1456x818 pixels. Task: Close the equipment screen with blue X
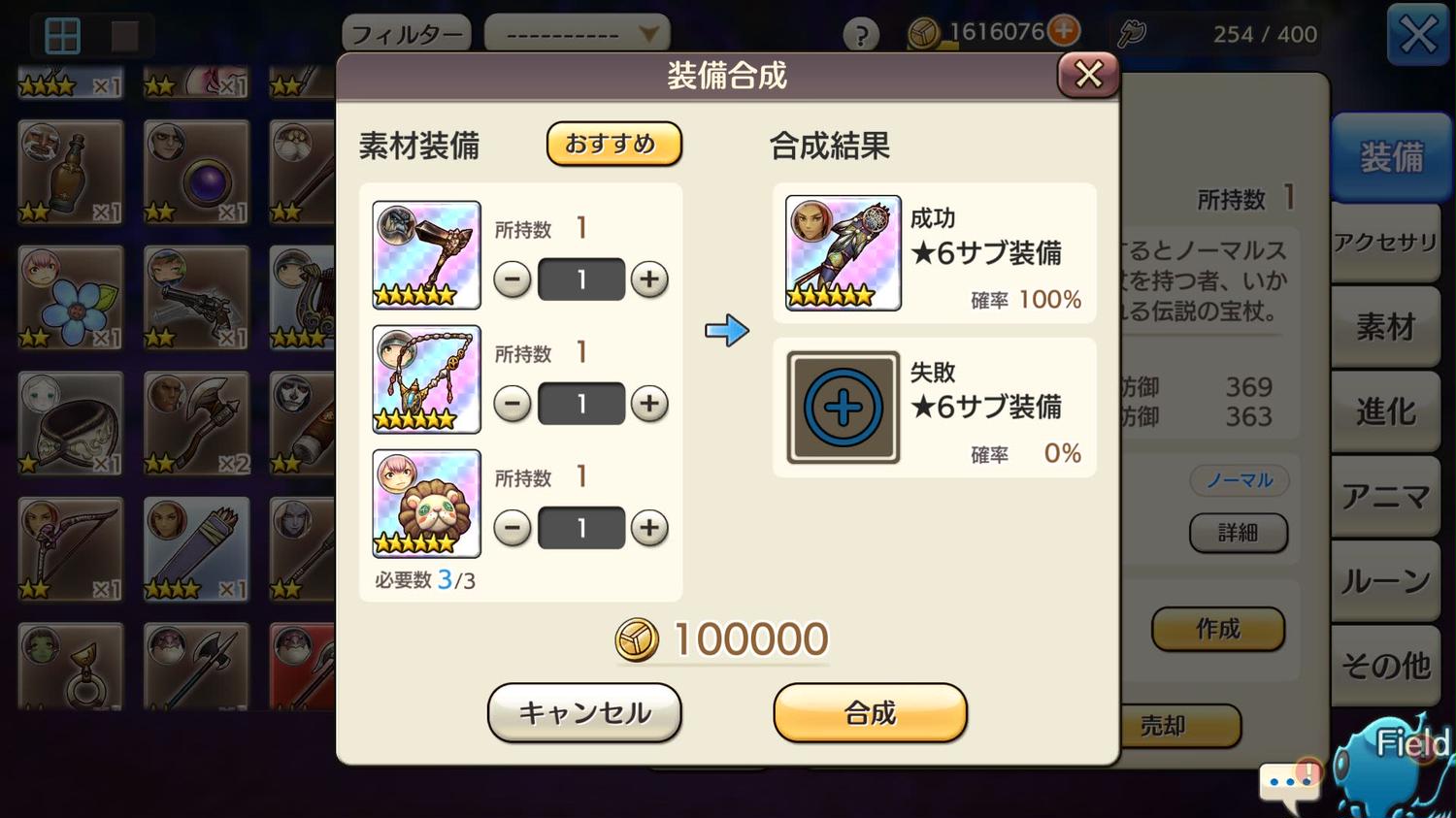tap(1418, 36)
